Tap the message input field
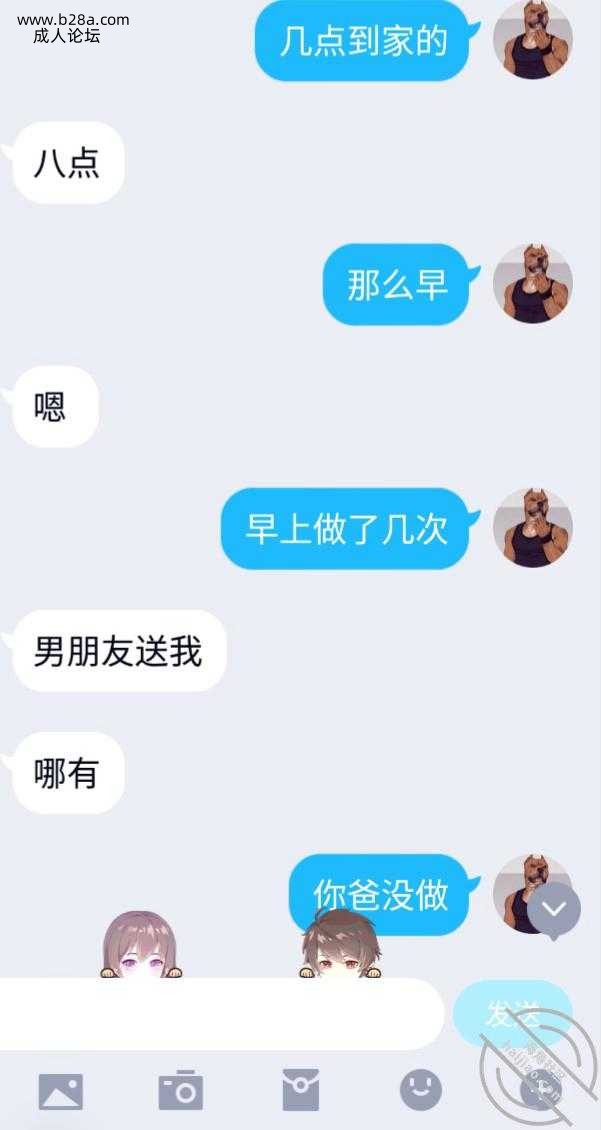 (220, 1014)
